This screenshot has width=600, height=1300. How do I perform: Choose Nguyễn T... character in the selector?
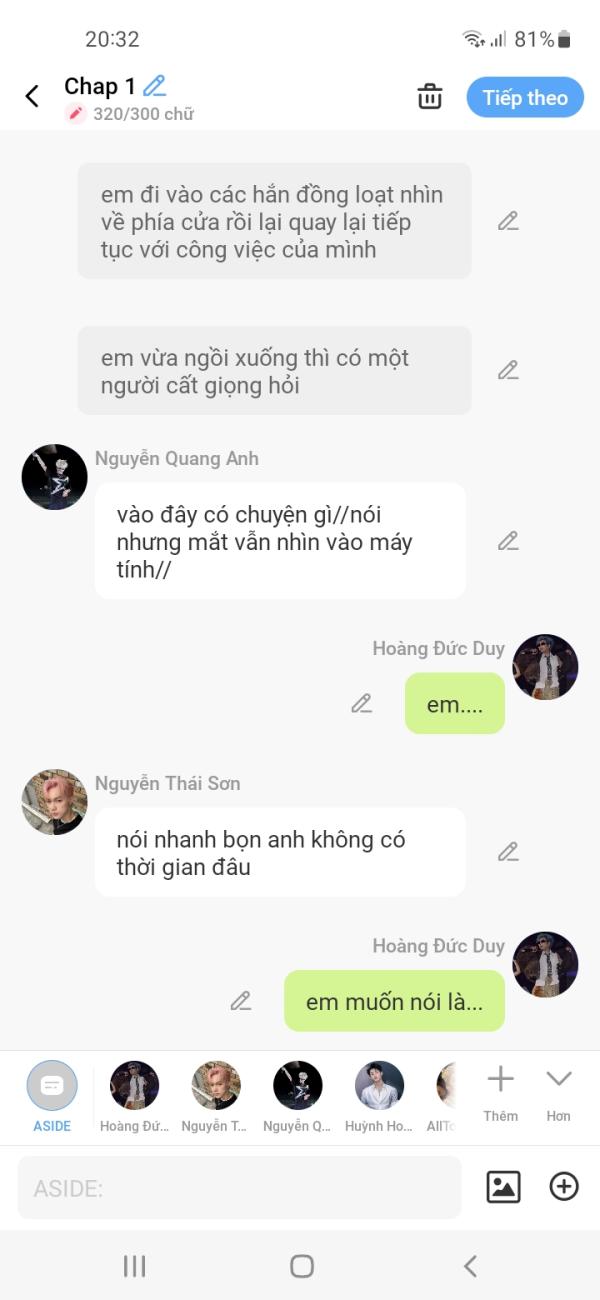point(216,1097)
